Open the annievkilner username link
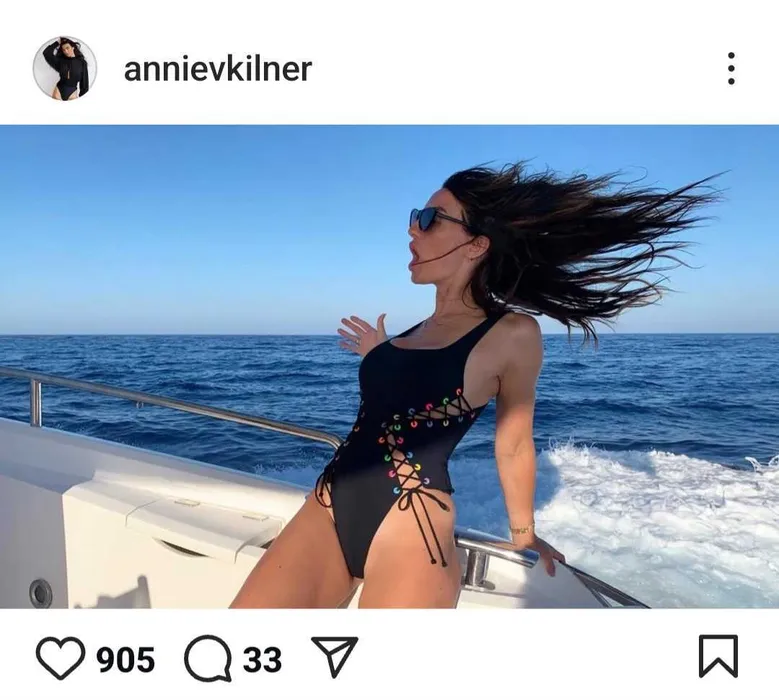The height and width of the screenshot is (700, 779). 217,69
